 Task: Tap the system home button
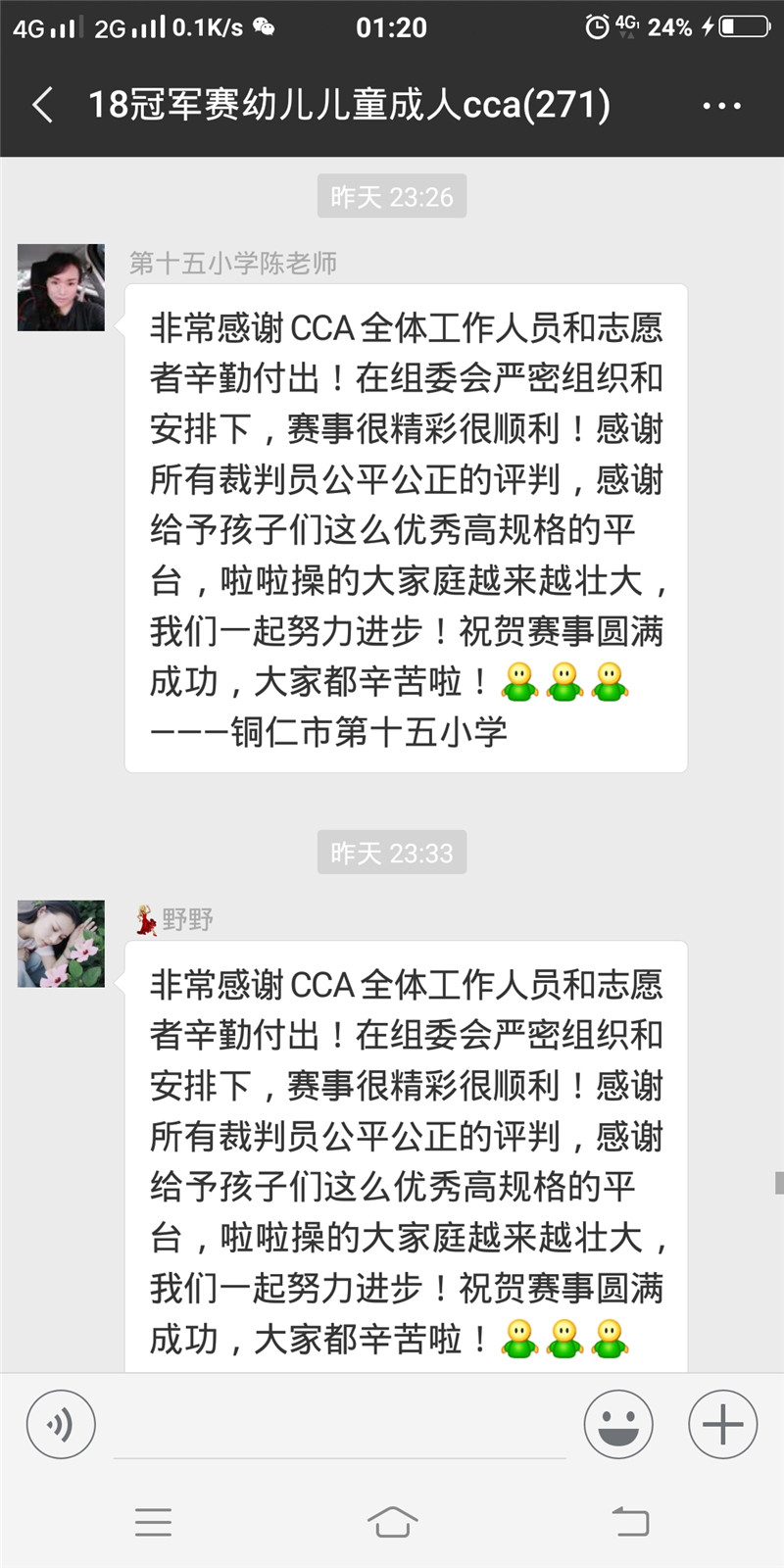click(392, 1521)
